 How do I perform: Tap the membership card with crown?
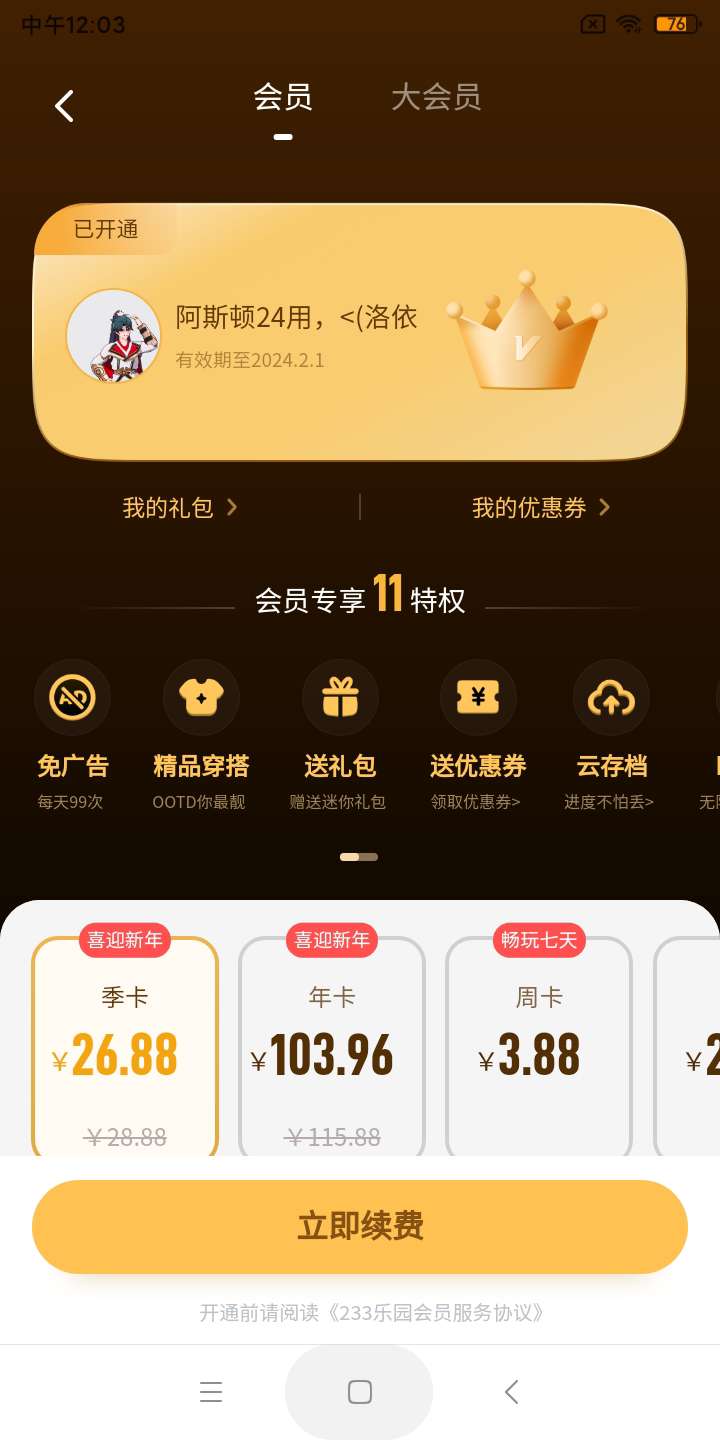pyautogui.click(x=360, y=332)
